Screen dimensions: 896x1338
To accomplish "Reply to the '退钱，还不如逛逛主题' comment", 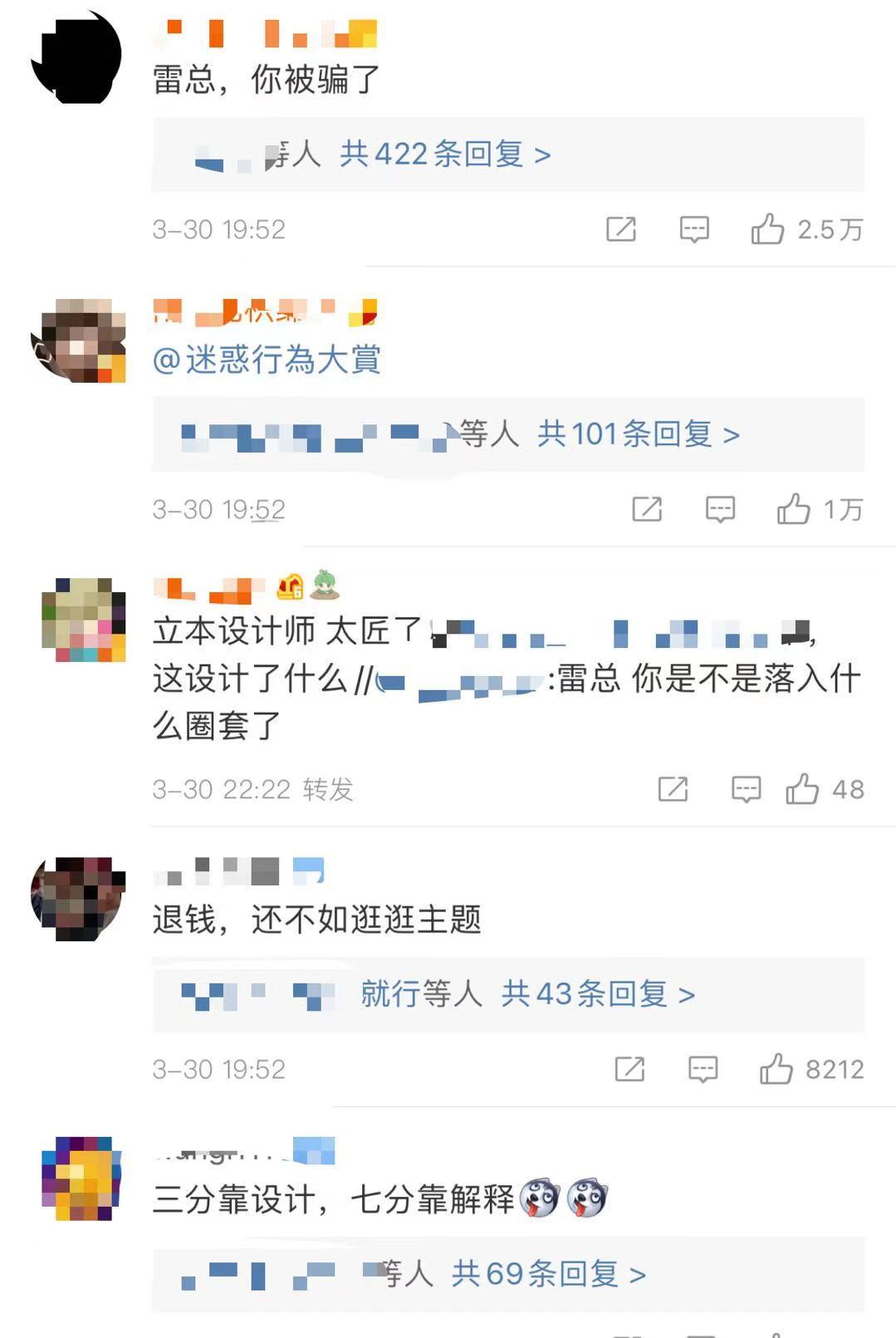I will [703, 1068].
